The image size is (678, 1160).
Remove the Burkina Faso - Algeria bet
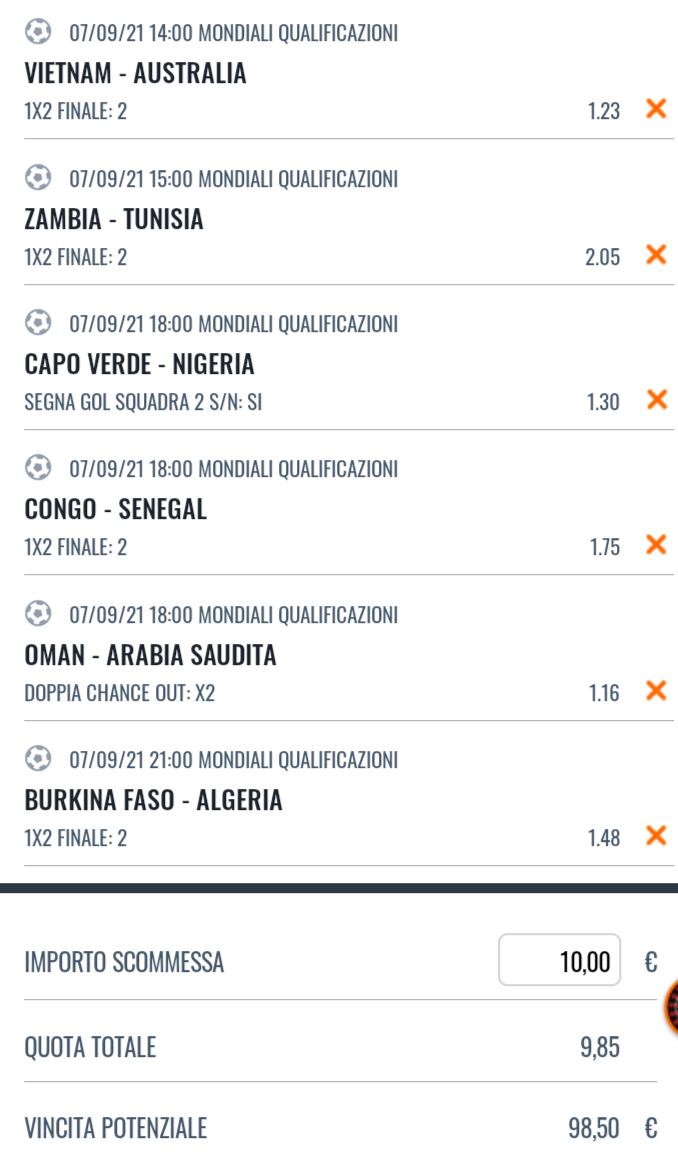point(656,835)
